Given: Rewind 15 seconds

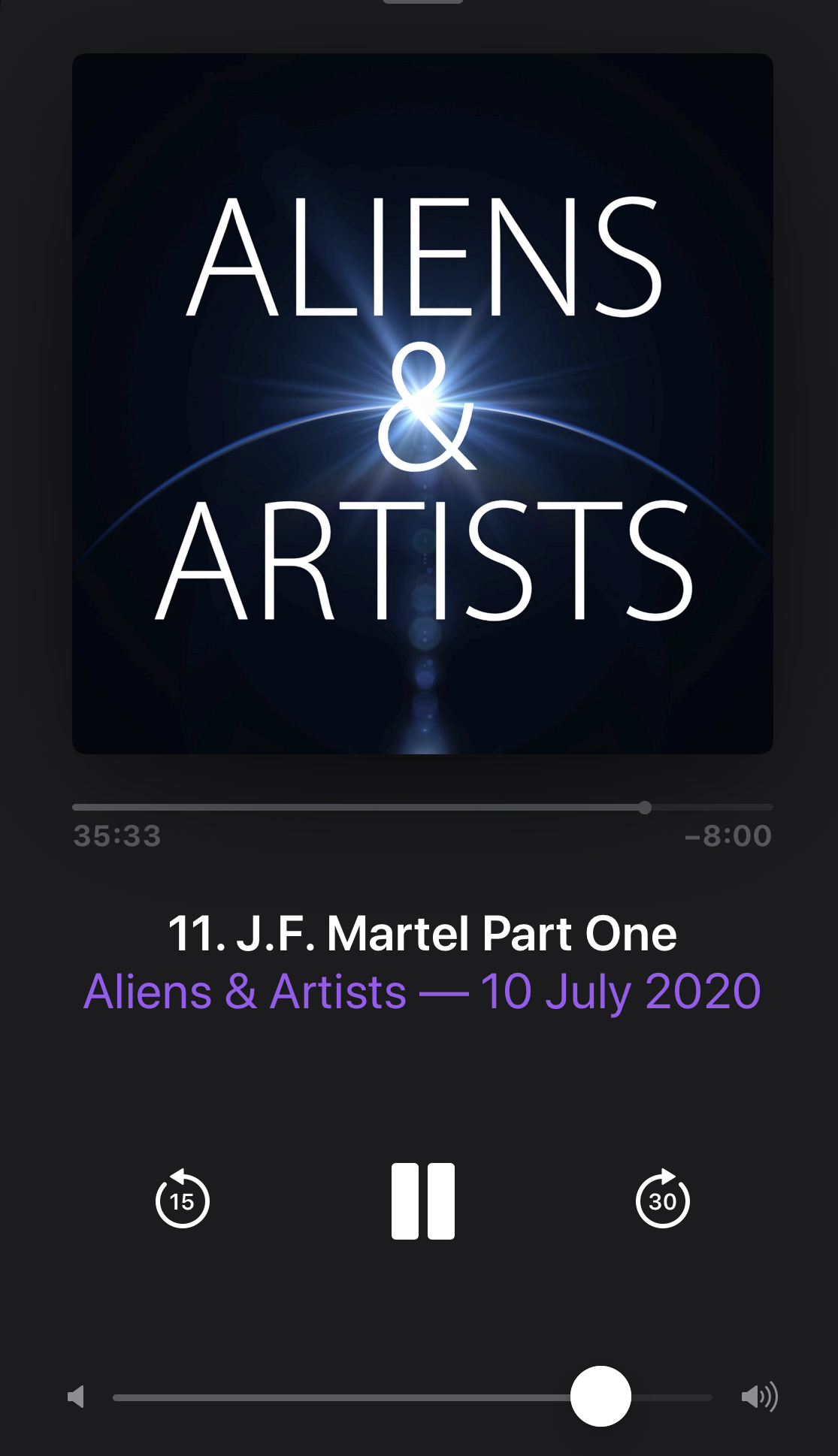Looking at the screenshot, I should click(182, 1198).
